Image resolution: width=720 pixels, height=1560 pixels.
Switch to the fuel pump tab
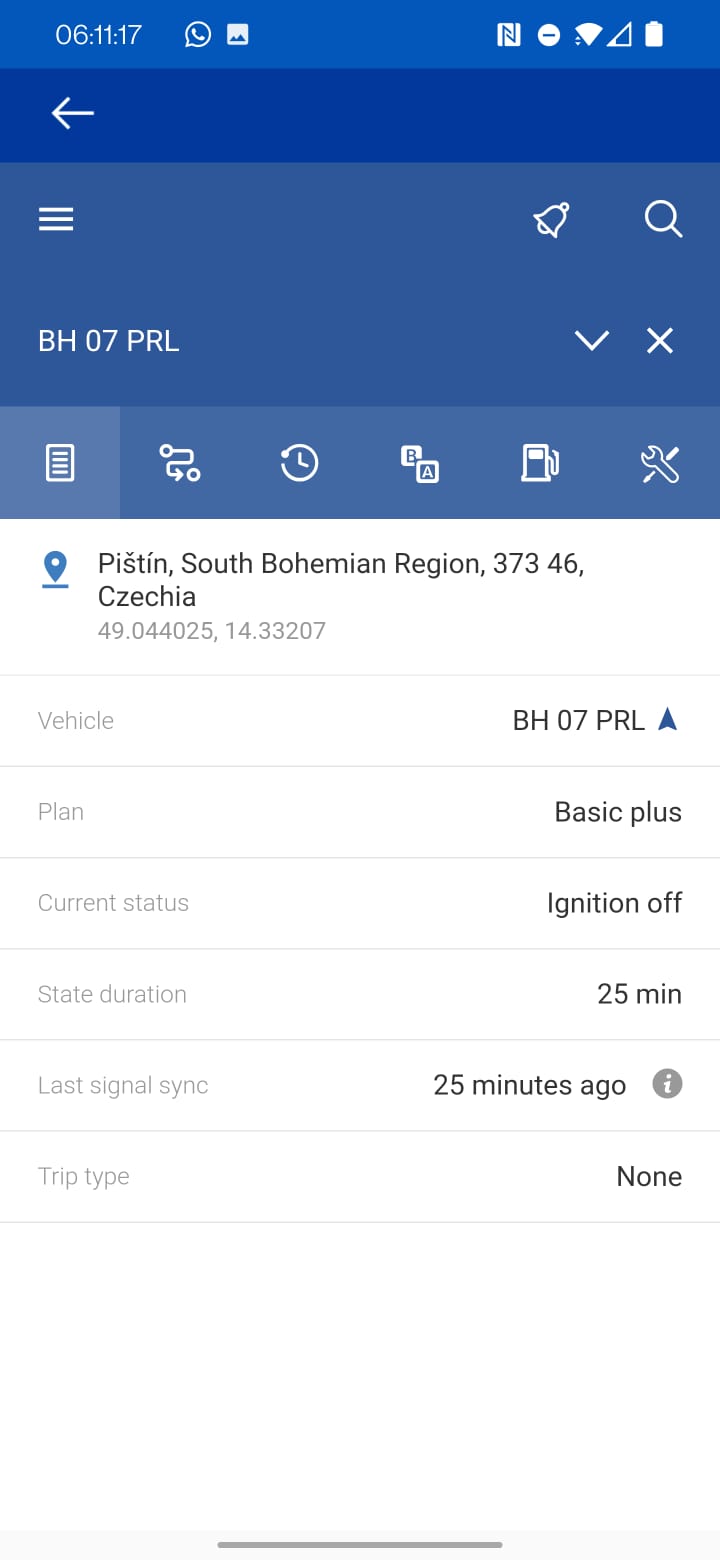click(x=540, y=463)
